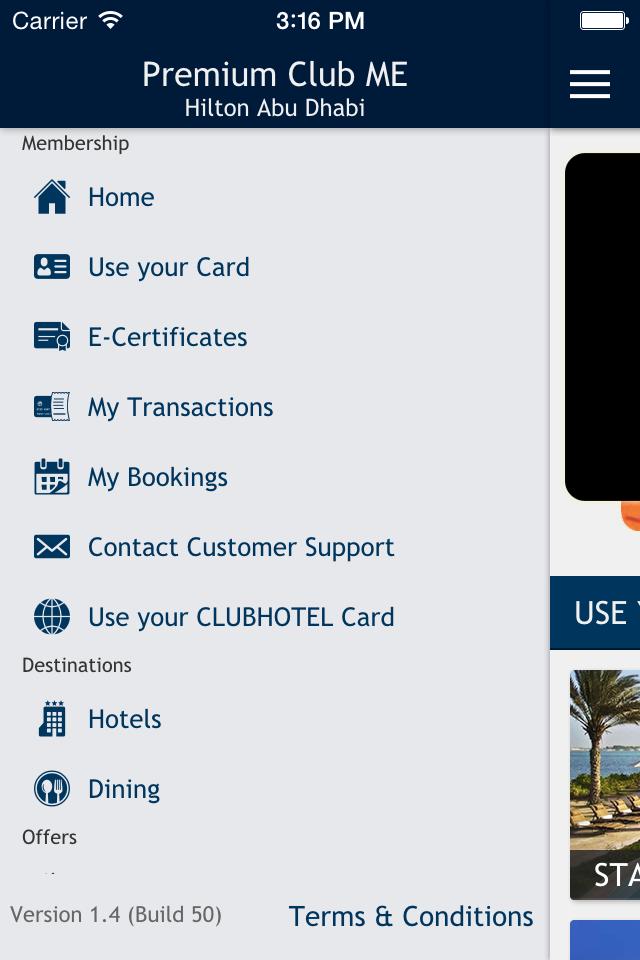This screenshot has width=640, height=960.
Task: Open the Terms & Conditions link
Action: (x=411, y=916)
